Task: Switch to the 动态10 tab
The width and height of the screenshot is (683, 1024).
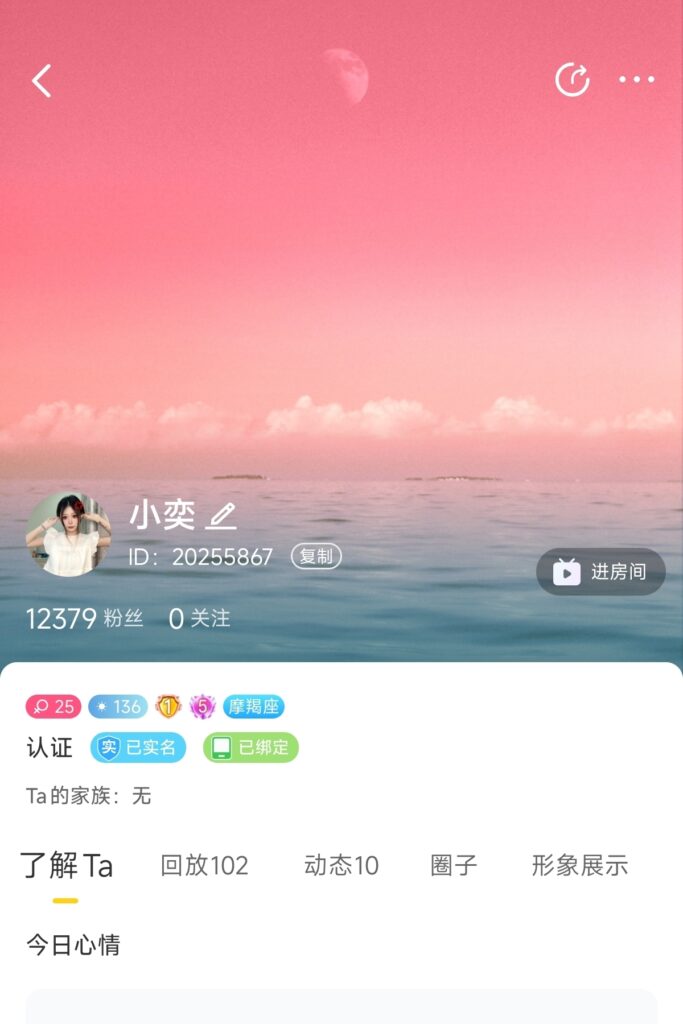Action: [341, 866]
